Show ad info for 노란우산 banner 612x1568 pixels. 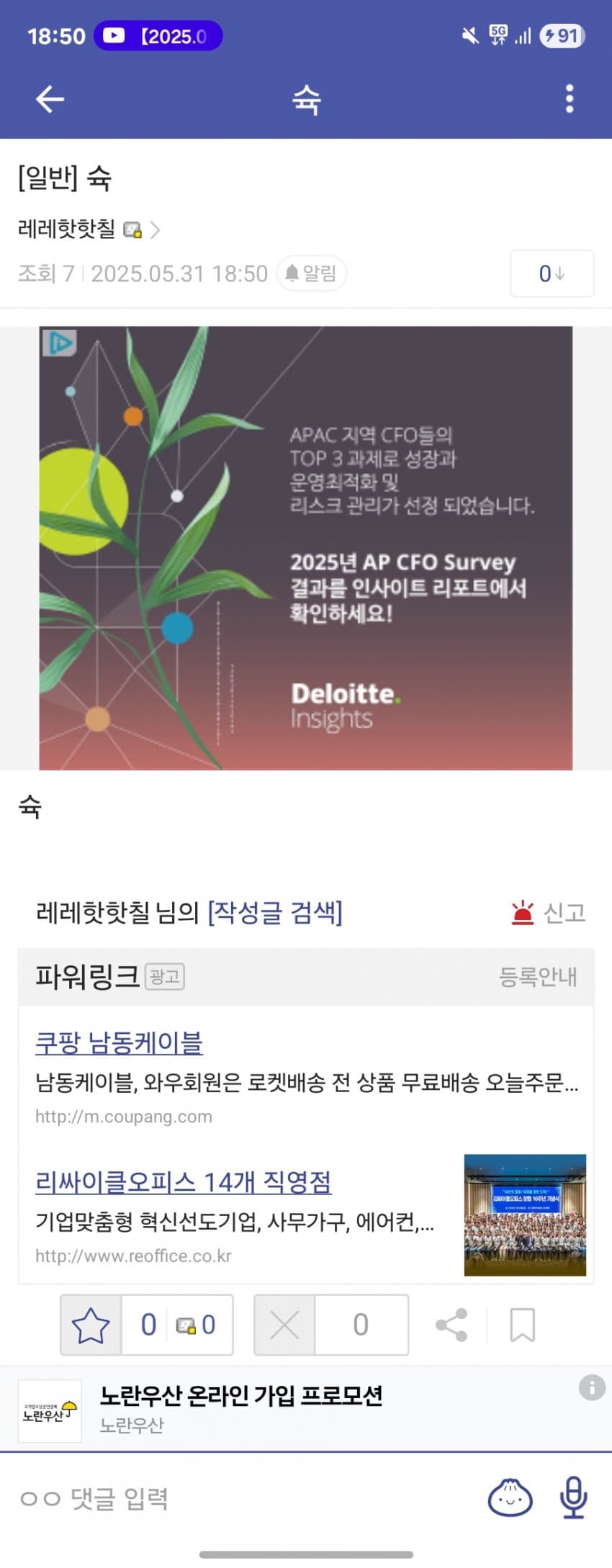tap(592, 1387)
